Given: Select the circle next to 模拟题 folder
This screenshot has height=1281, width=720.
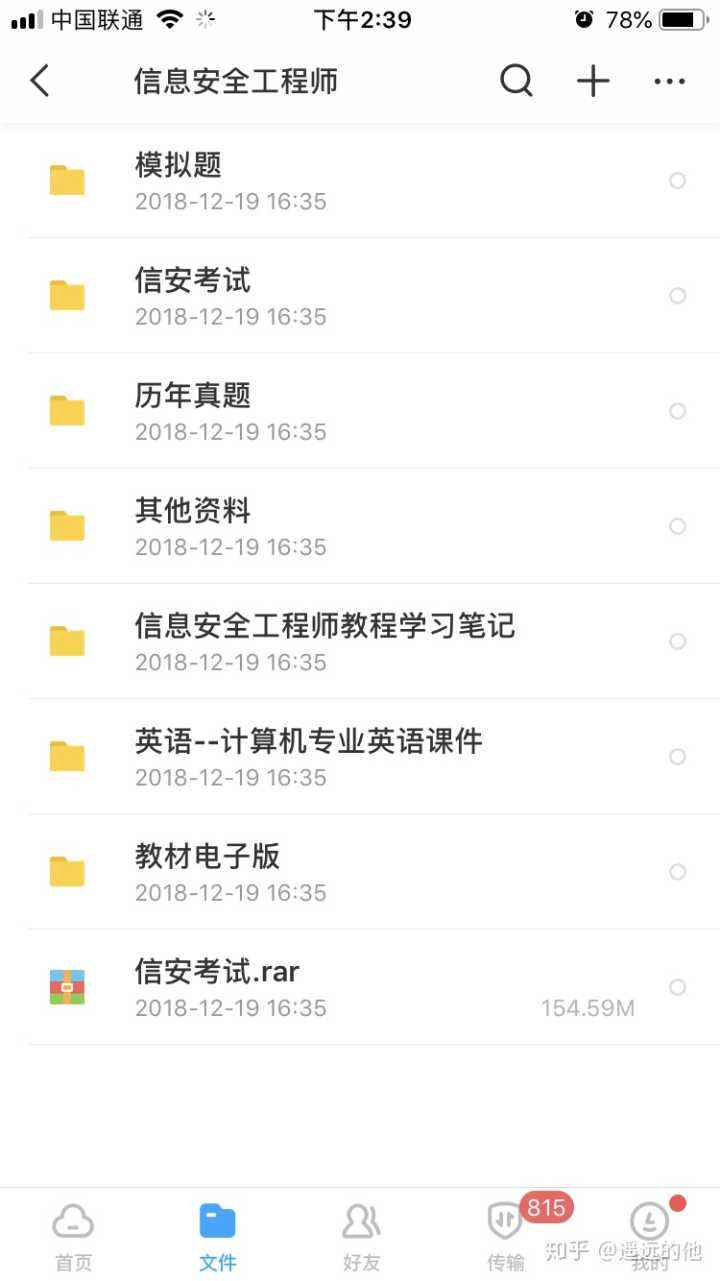Looking at the screenshot, I should 678,181.
